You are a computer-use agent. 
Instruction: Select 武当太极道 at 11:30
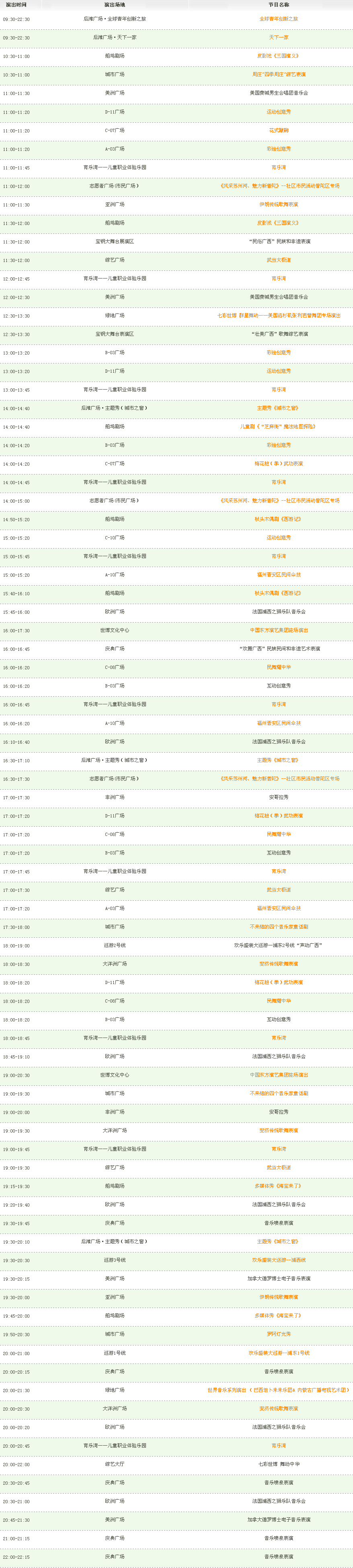[x=278, y=260]
